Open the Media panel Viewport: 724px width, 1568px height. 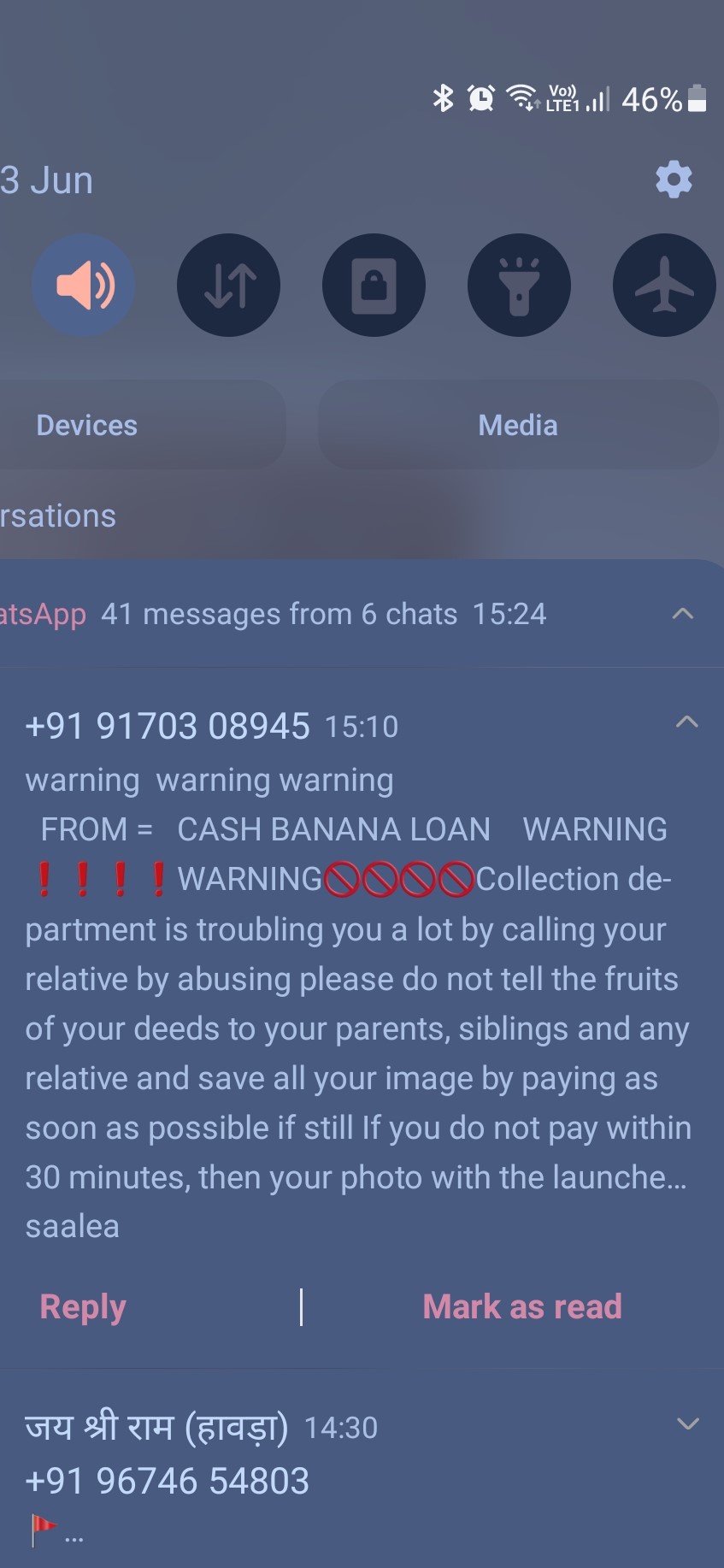pos(518,425)
